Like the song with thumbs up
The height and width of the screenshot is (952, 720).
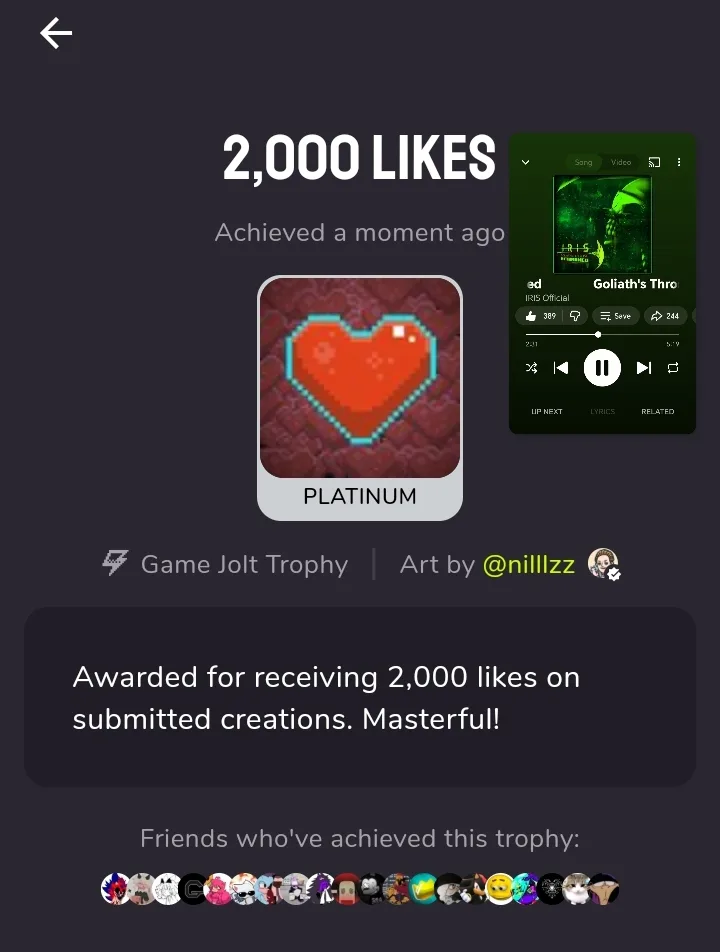click(540, 316)
